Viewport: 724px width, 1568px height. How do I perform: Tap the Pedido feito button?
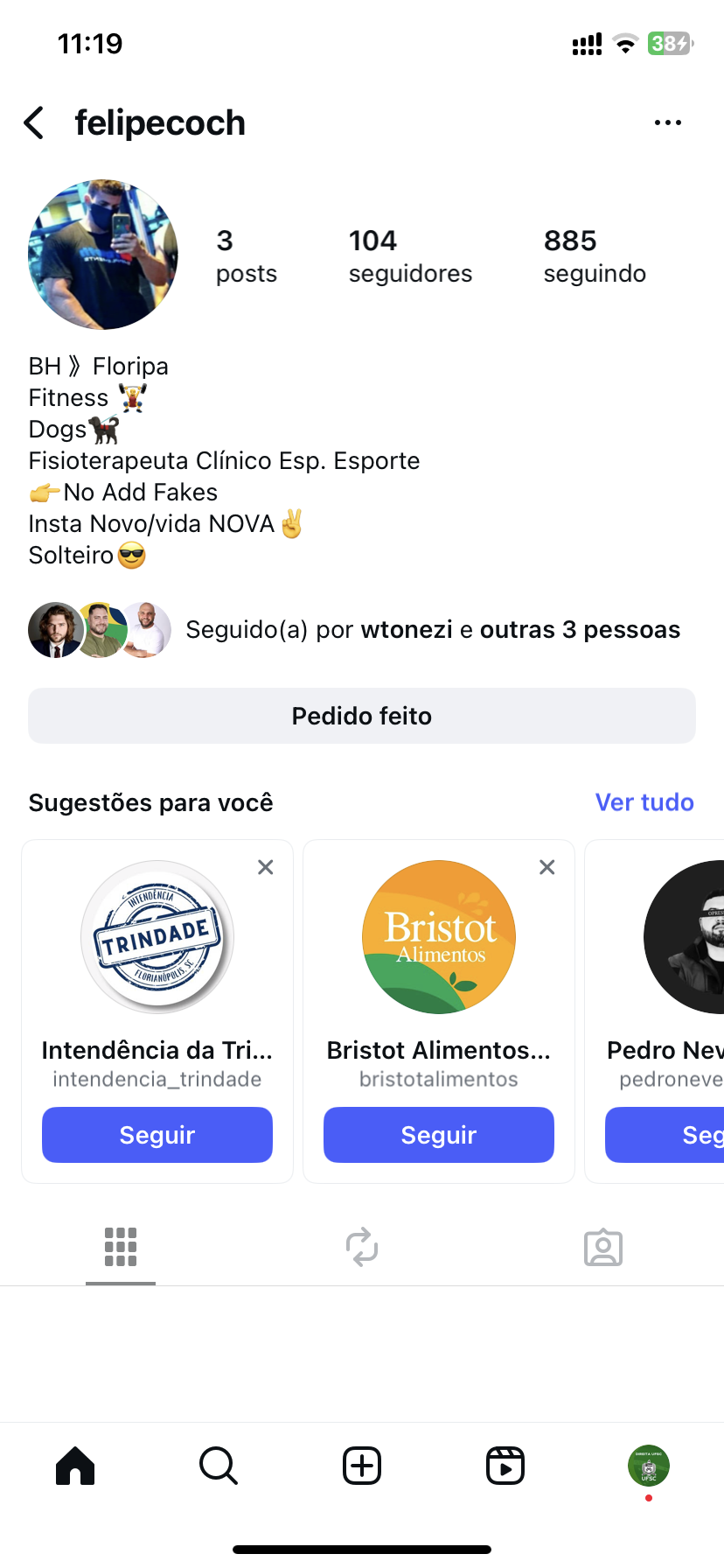[x=362, y=716]
